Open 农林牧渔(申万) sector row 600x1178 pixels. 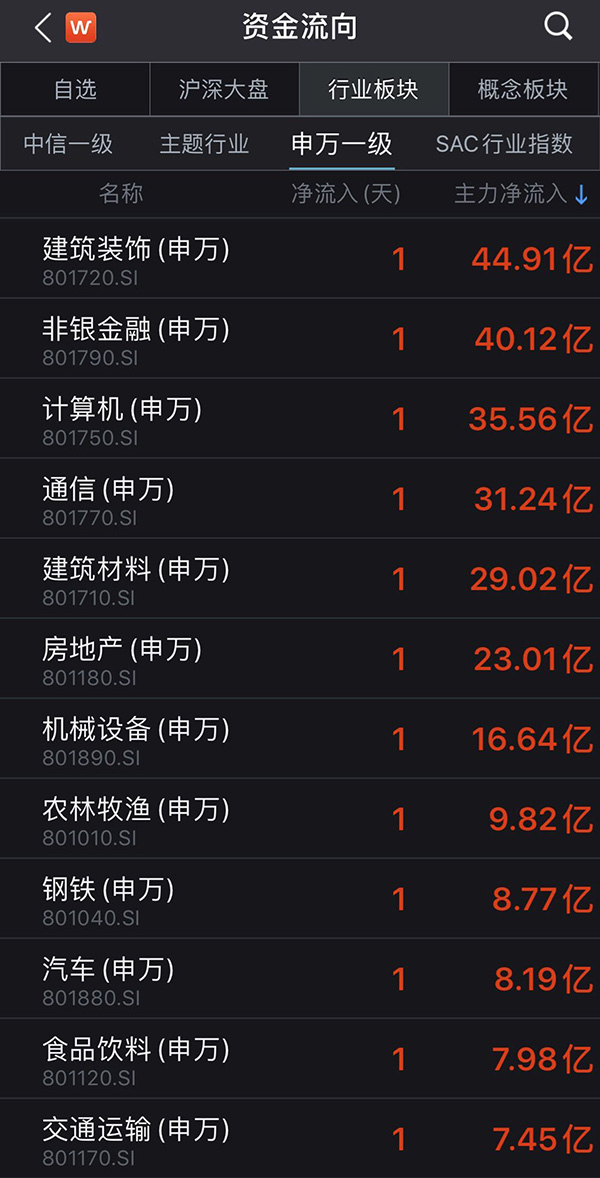[300, 819]
